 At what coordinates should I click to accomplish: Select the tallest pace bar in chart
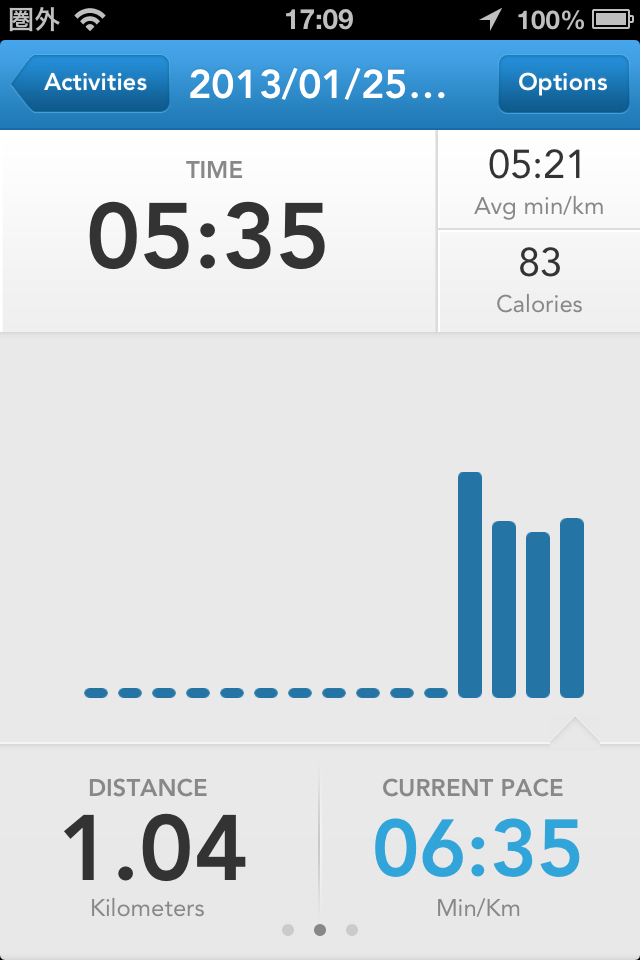point(470,585)
